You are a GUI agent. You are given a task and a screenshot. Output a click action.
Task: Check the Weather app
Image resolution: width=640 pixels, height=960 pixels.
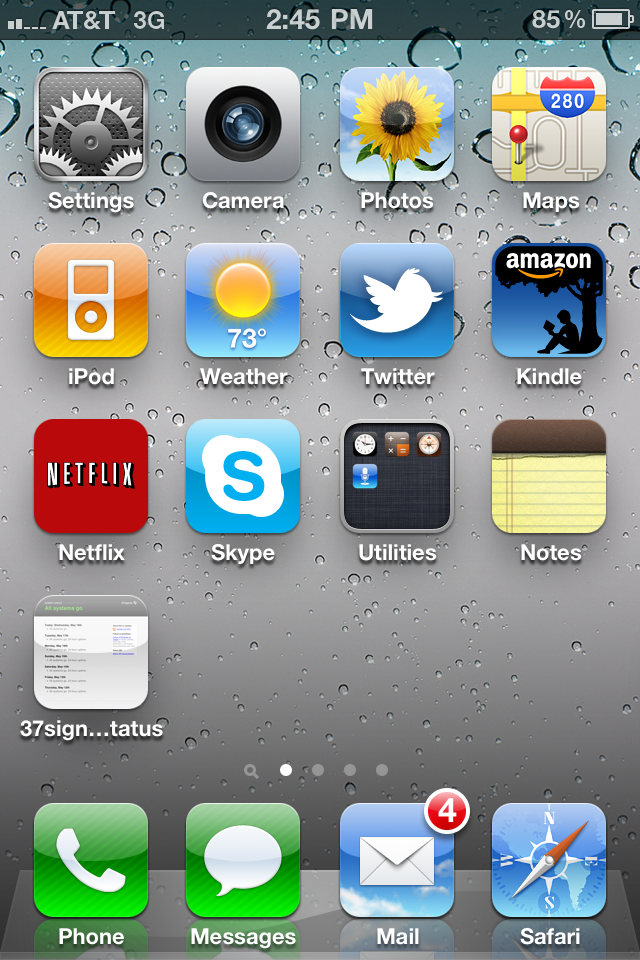(x=243, y=301)
